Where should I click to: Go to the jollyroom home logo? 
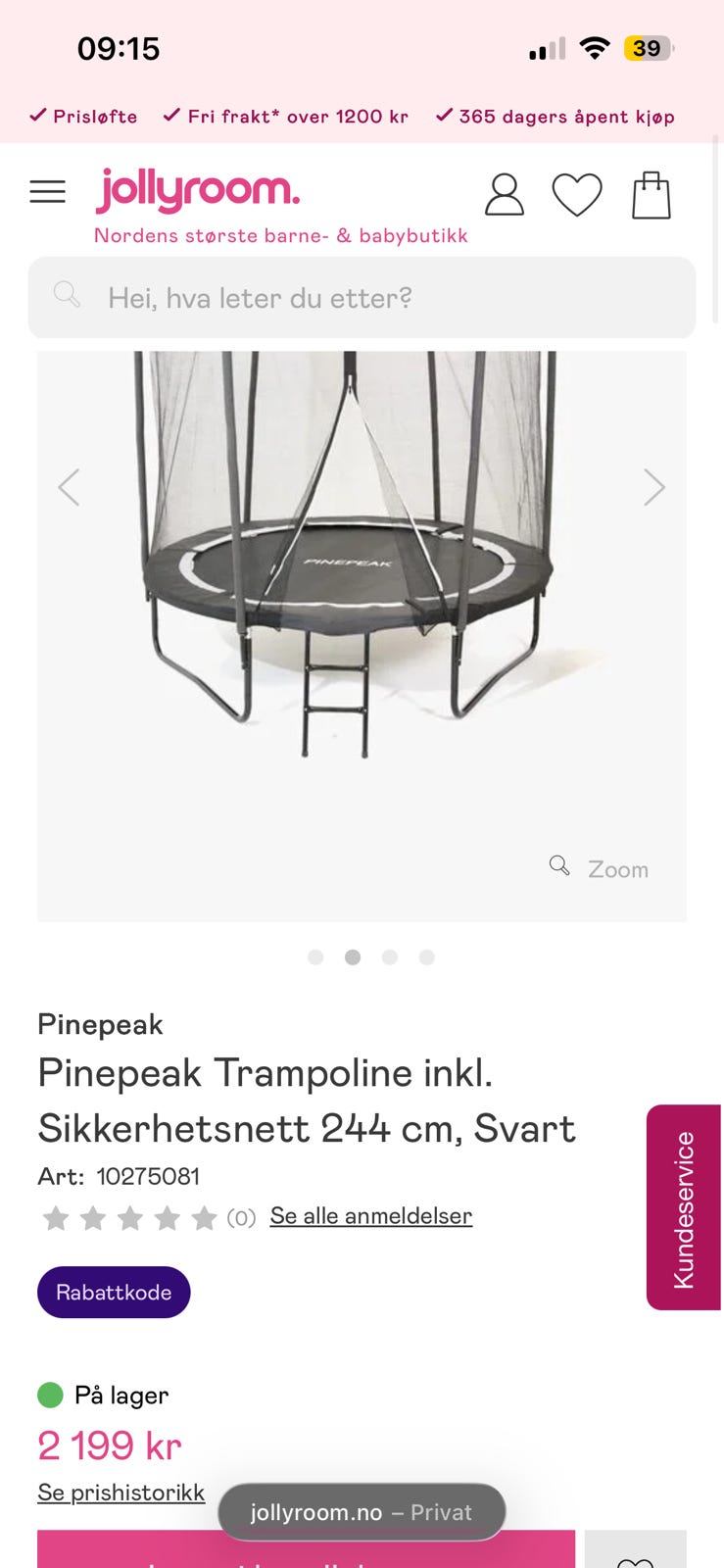pyautogui.click(x=198, y=189)
